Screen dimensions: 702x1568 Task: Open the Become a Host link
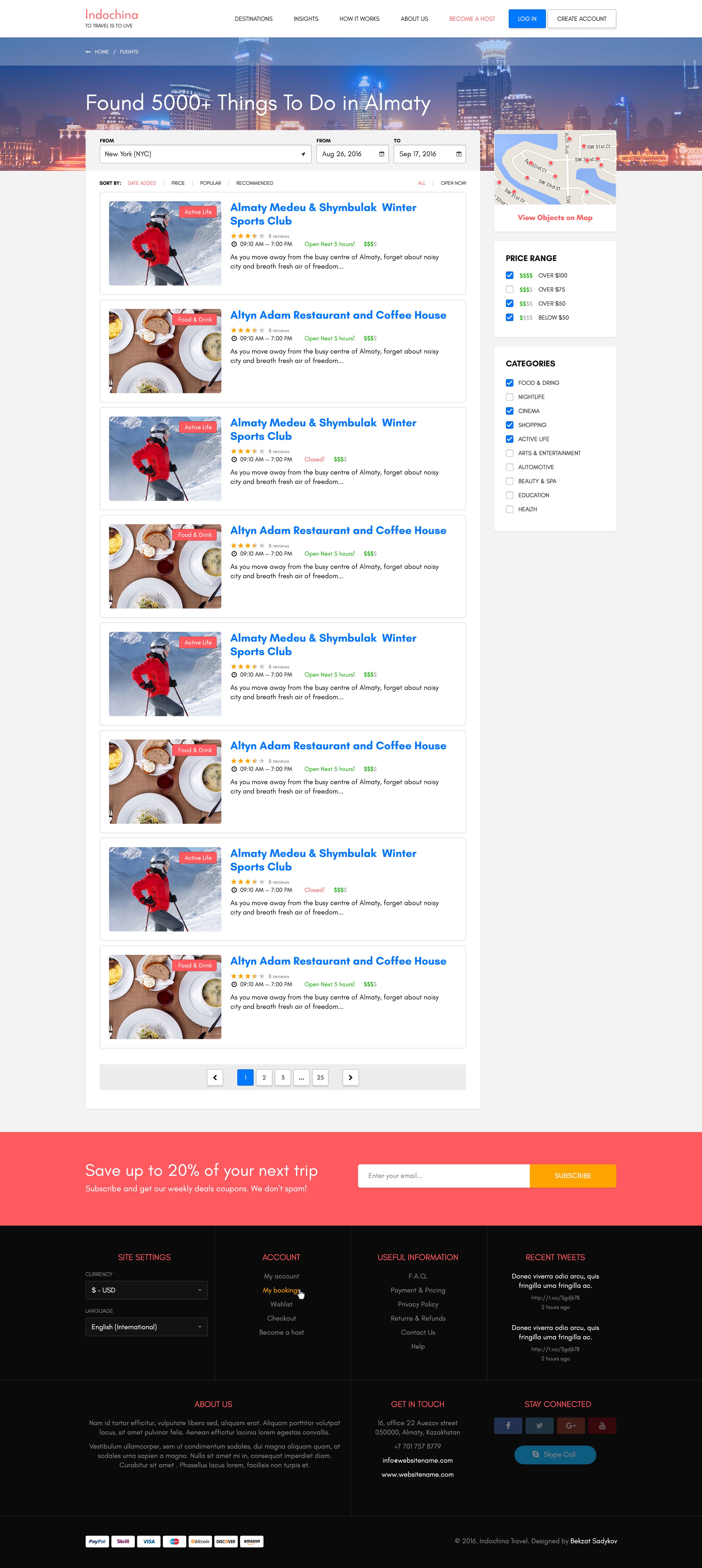point(472,19)
